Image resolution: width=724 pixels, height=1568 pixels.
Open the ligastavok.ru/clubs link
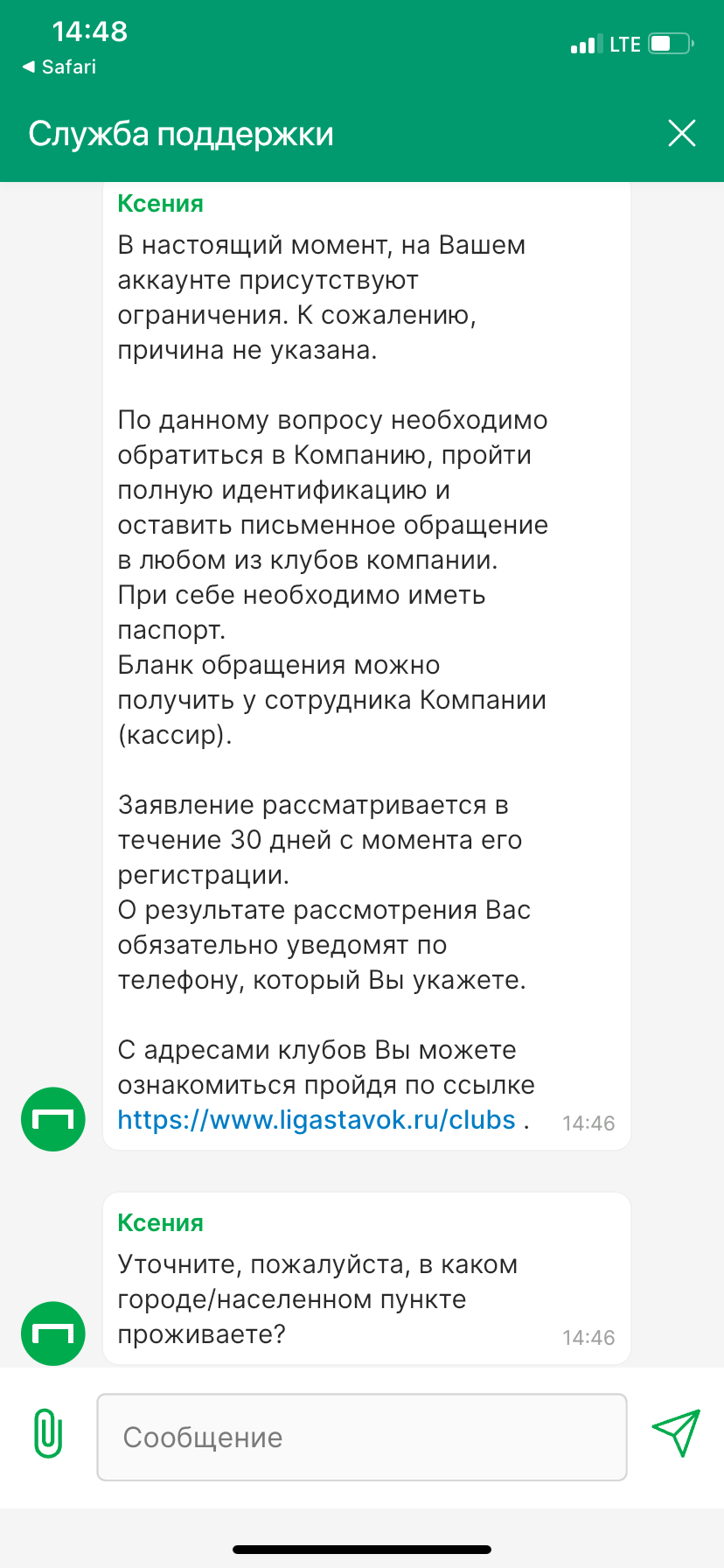coord(317,1120)
